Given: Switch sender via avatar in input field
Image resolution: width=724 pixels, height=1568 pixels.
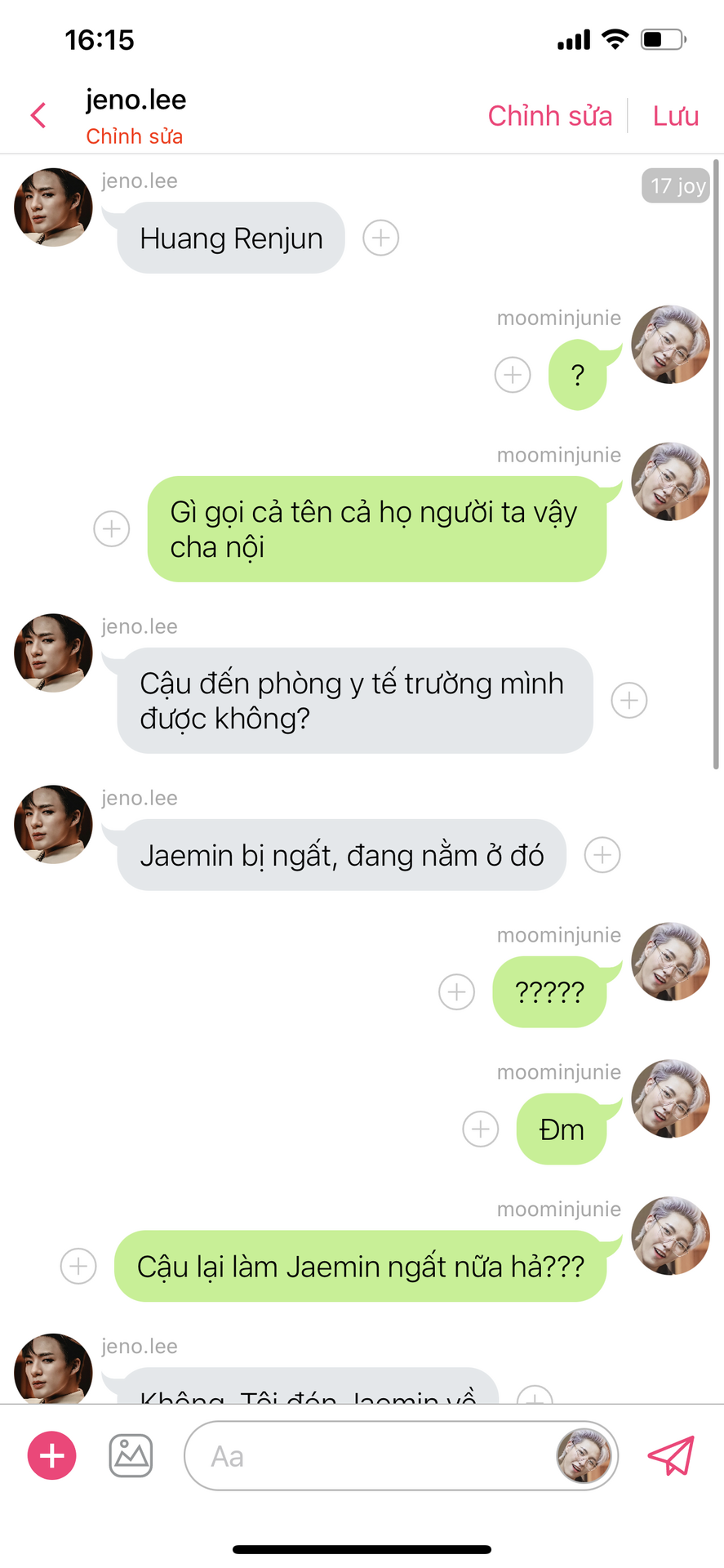Looking at the screenshot, I should [x=584, y=1455].
